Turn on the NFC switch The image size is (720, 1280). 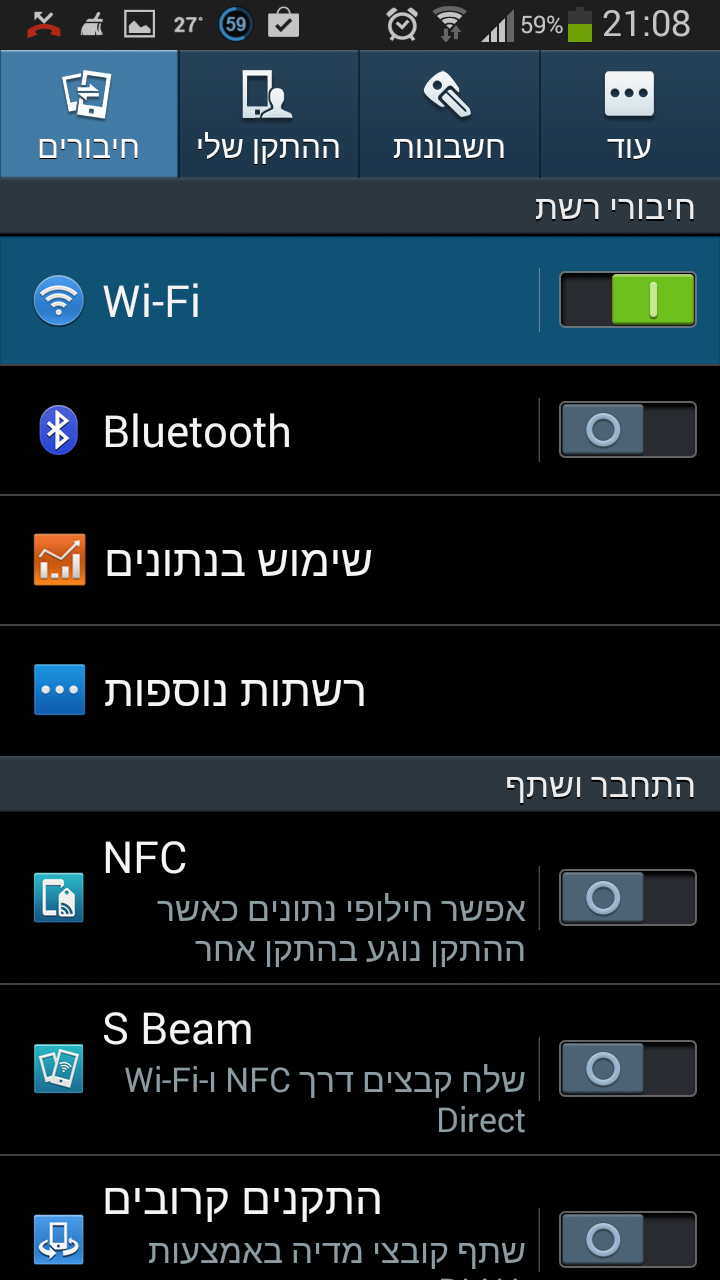pos(627,897)
